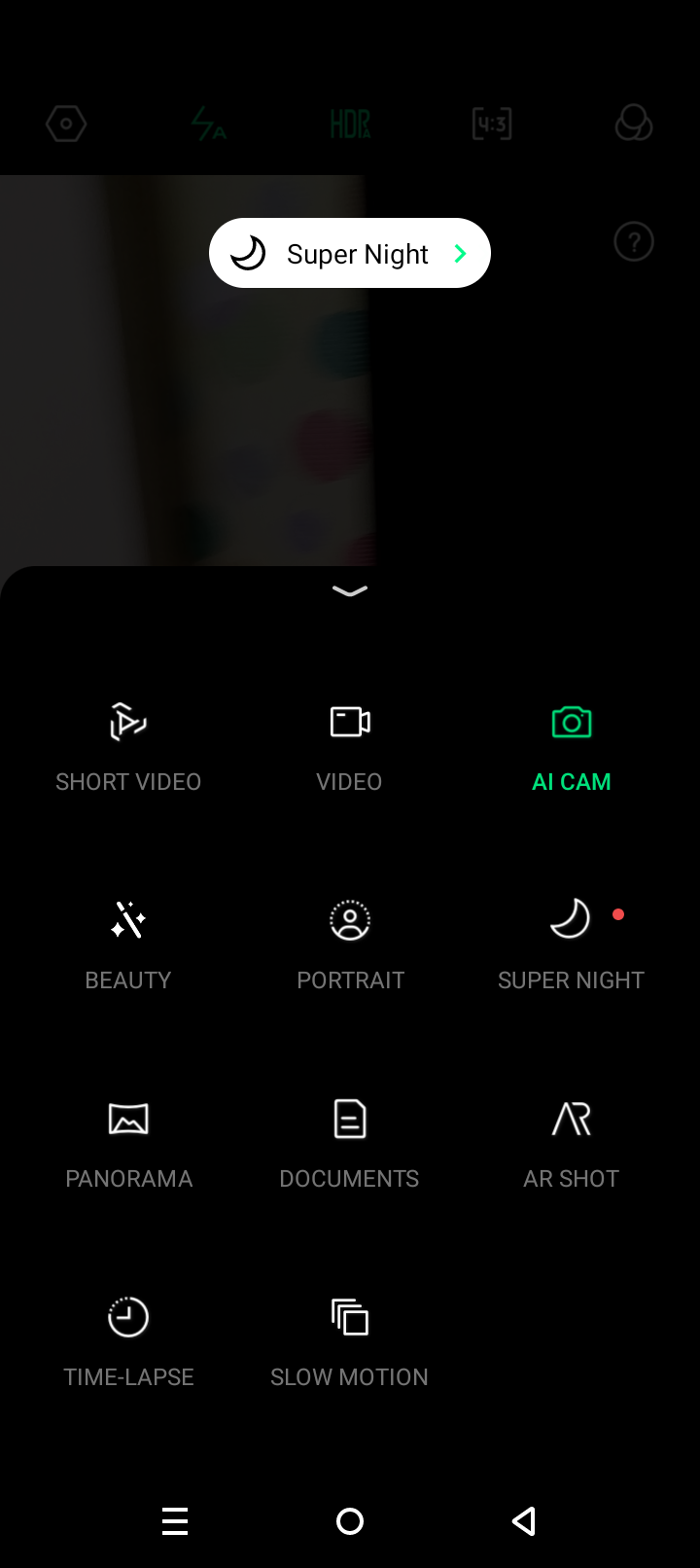Collapse the camera modes panel

point(350,590)
